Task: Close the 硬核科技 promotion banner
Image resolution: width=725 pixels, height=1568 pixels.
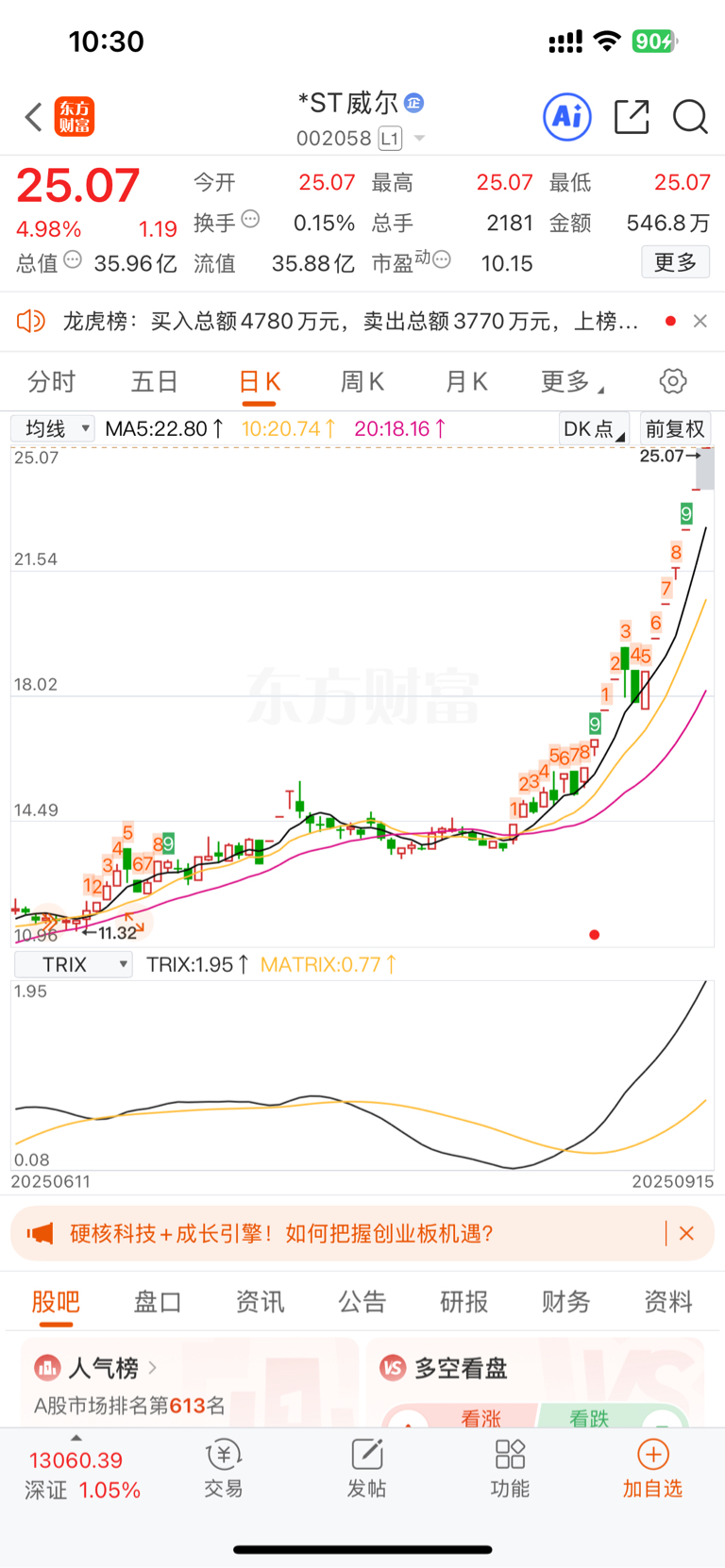Action: click(686, 1233)
